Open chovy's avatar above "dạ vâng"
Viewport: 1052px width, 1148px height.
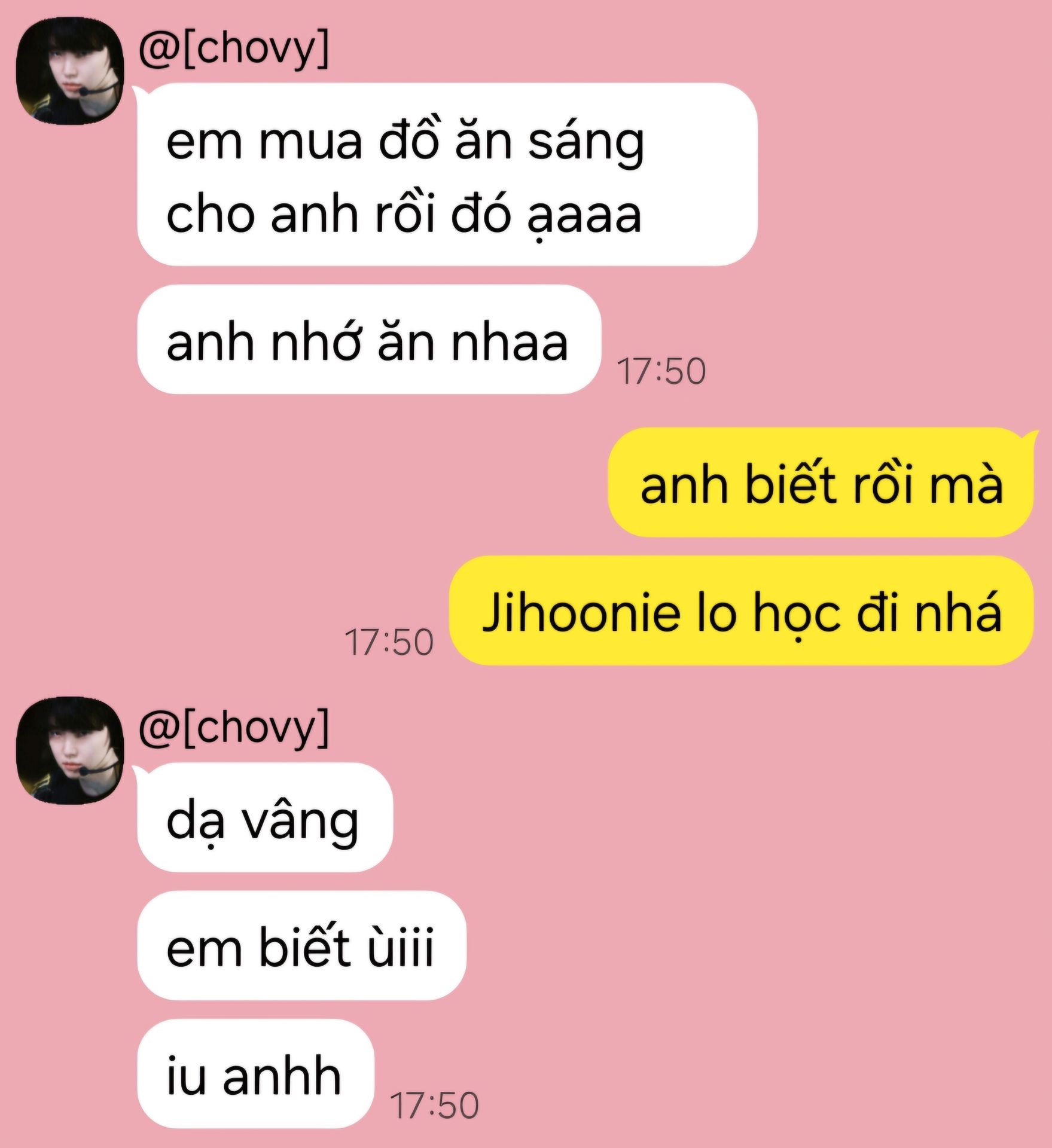(69, 750)
